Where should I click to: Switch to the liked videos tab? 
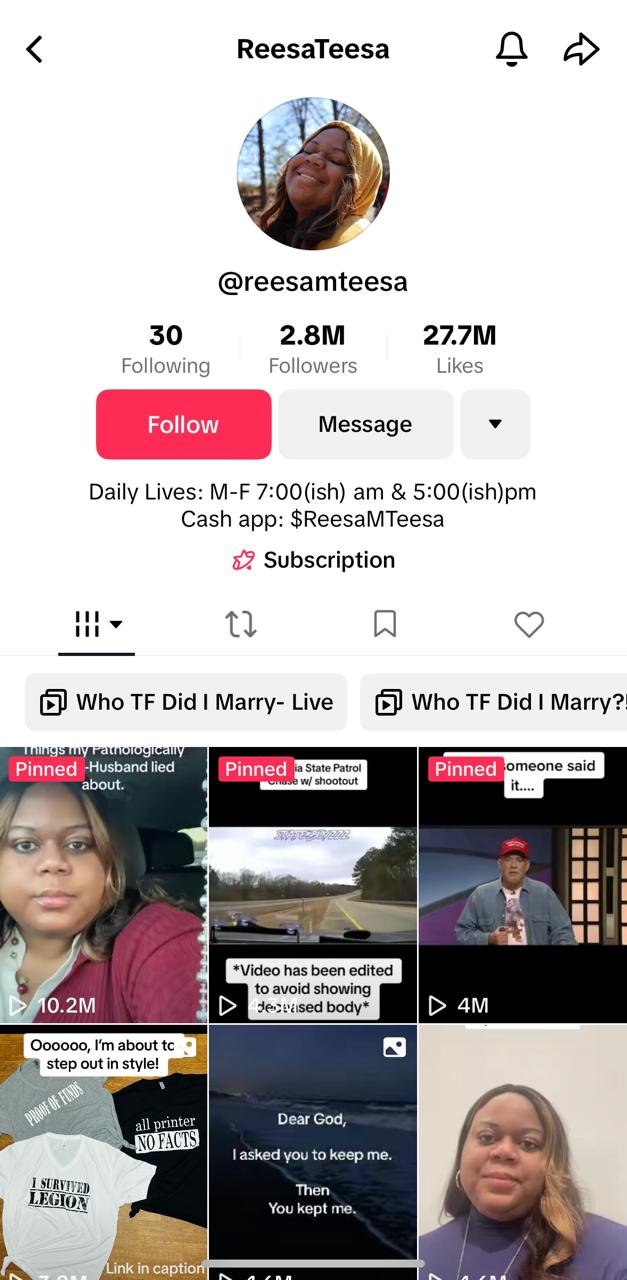[529, 625]
